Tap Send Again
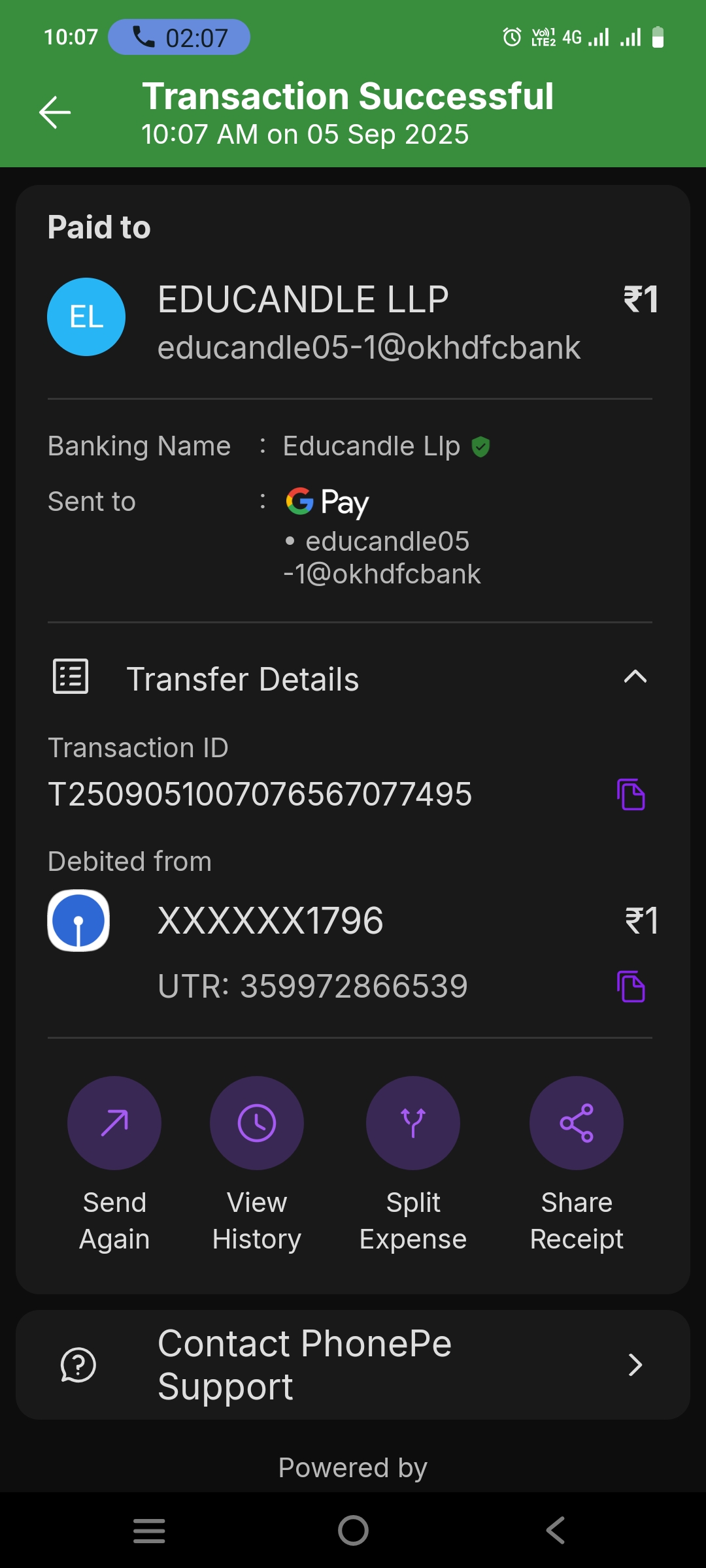This screenshot has height=1568, width=706. [x=114, y=1123]
